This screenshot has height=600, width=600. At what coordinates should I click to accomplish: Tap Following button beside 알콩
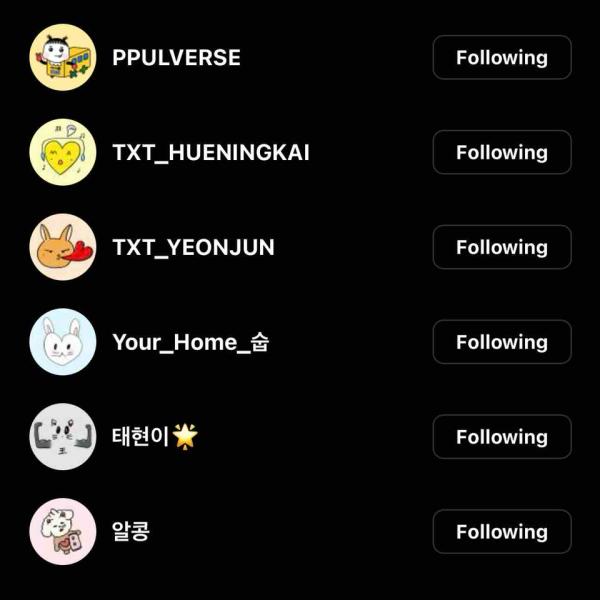pyautogui.click(x=501, y=532)
